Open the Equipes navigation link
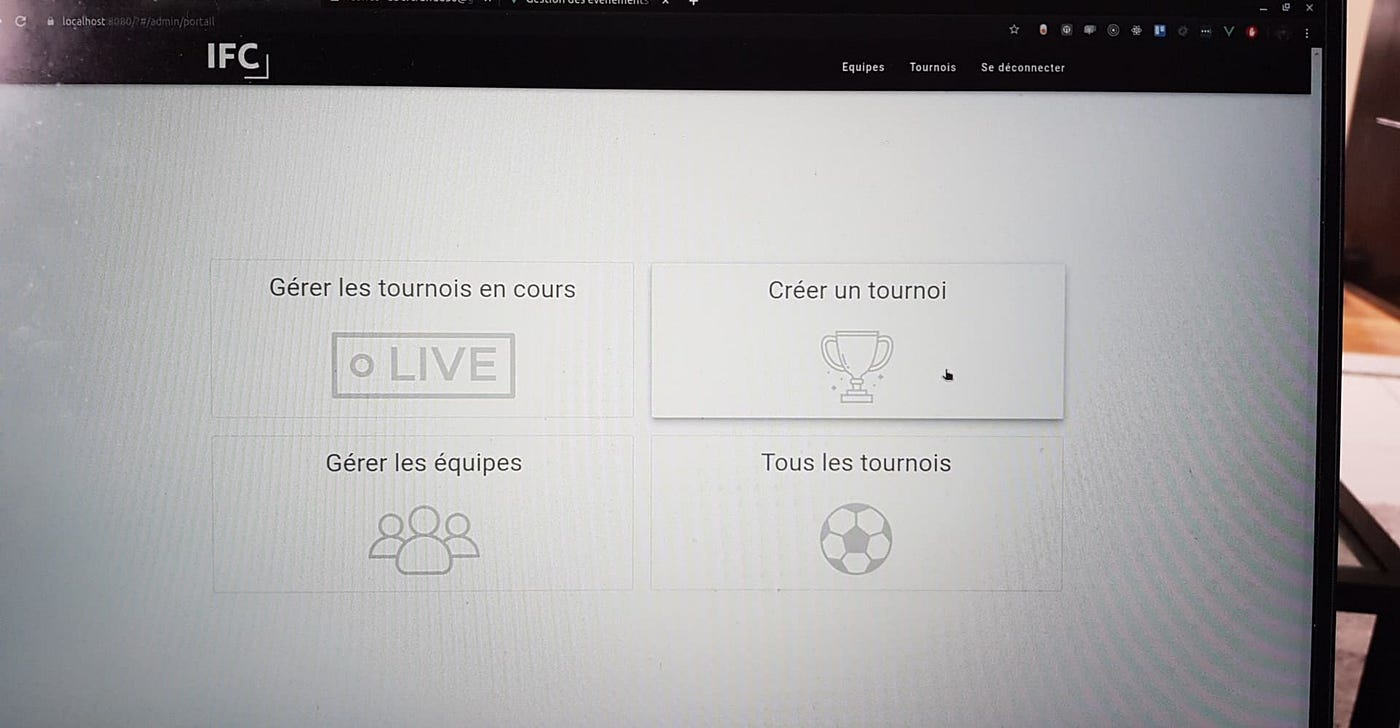Screen dimensions: 1400x728 point(862,68)
